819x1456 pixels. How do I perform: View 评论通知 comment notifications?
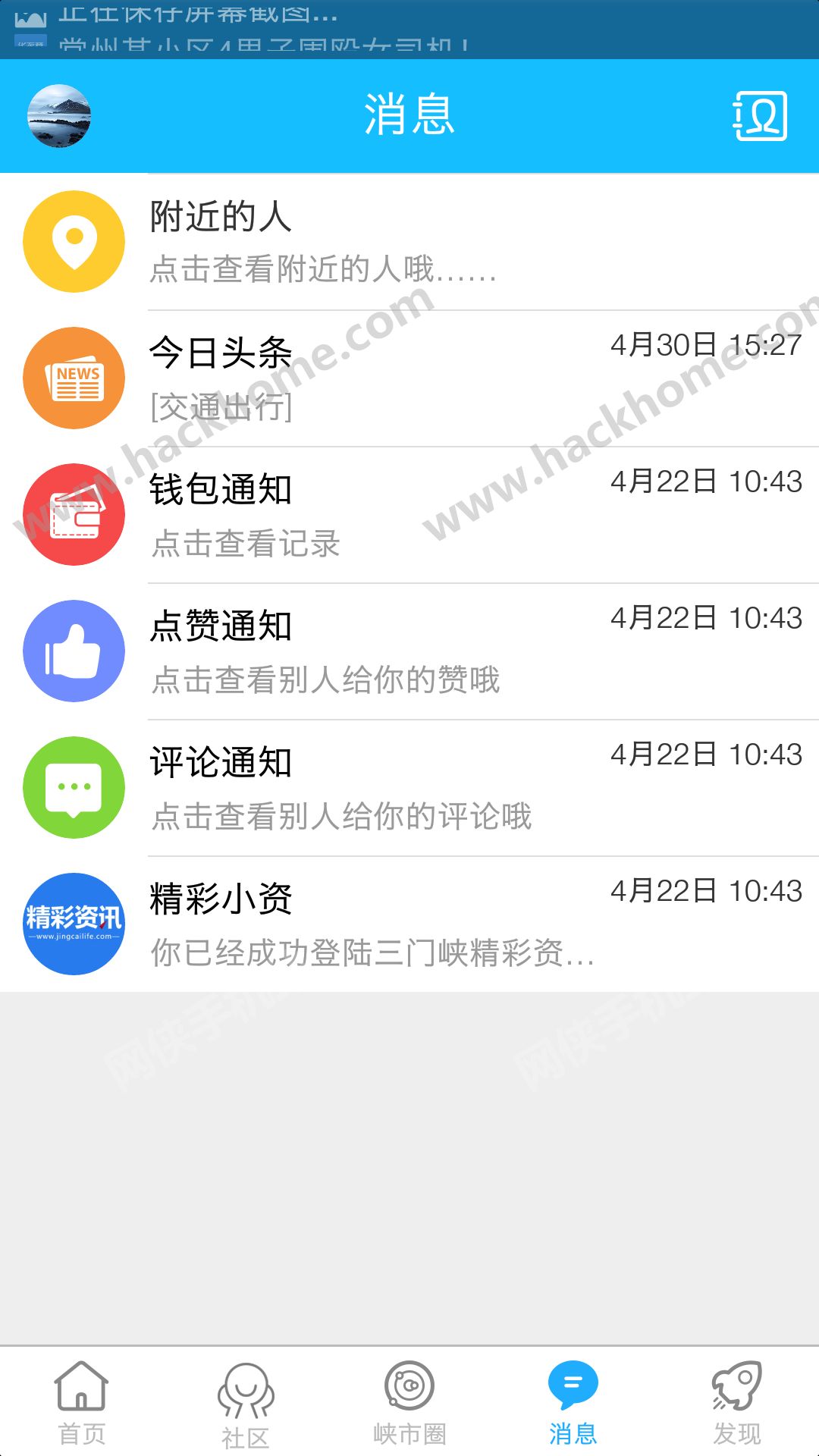click(x=409, y=787)
